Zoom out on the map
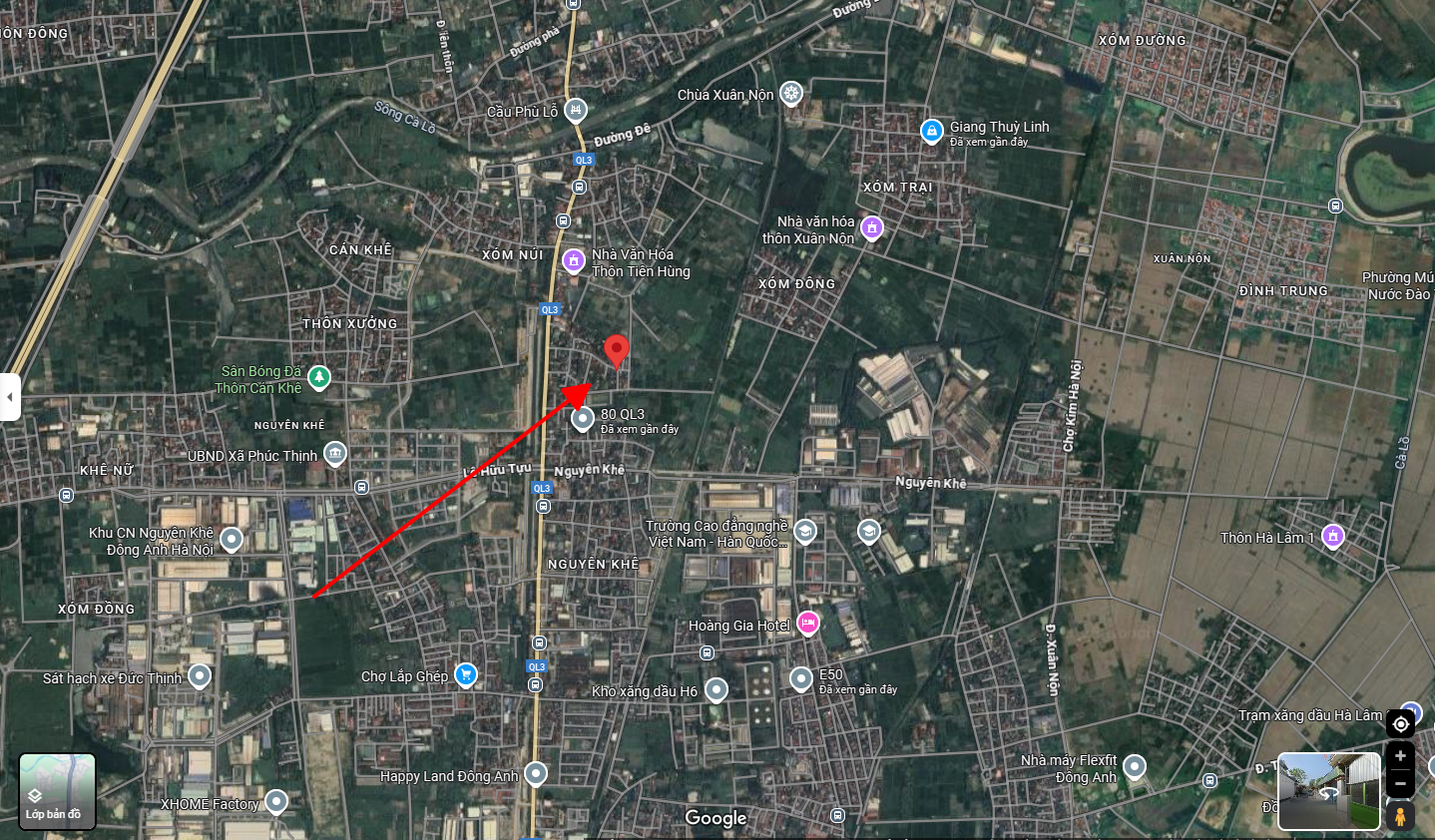 click(1400, 783)
